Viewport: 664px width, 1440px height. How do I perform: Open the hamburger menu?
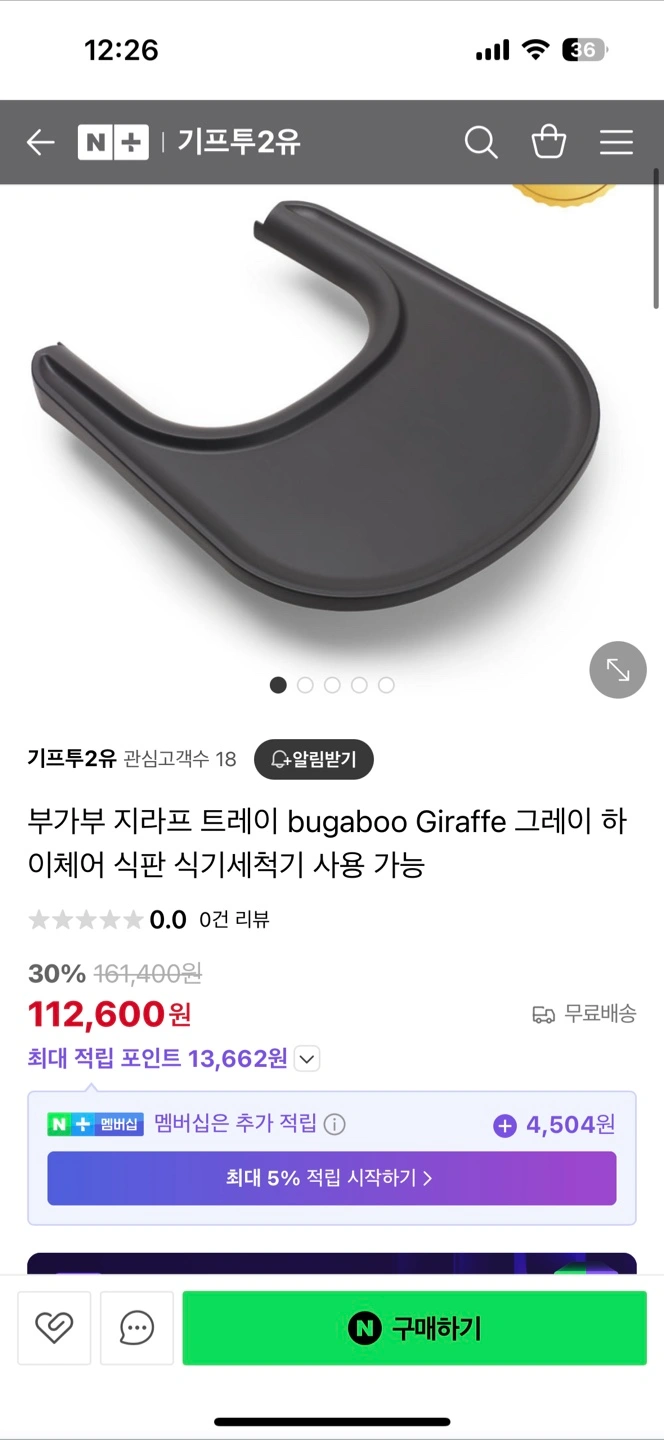[x=616, y=143]
